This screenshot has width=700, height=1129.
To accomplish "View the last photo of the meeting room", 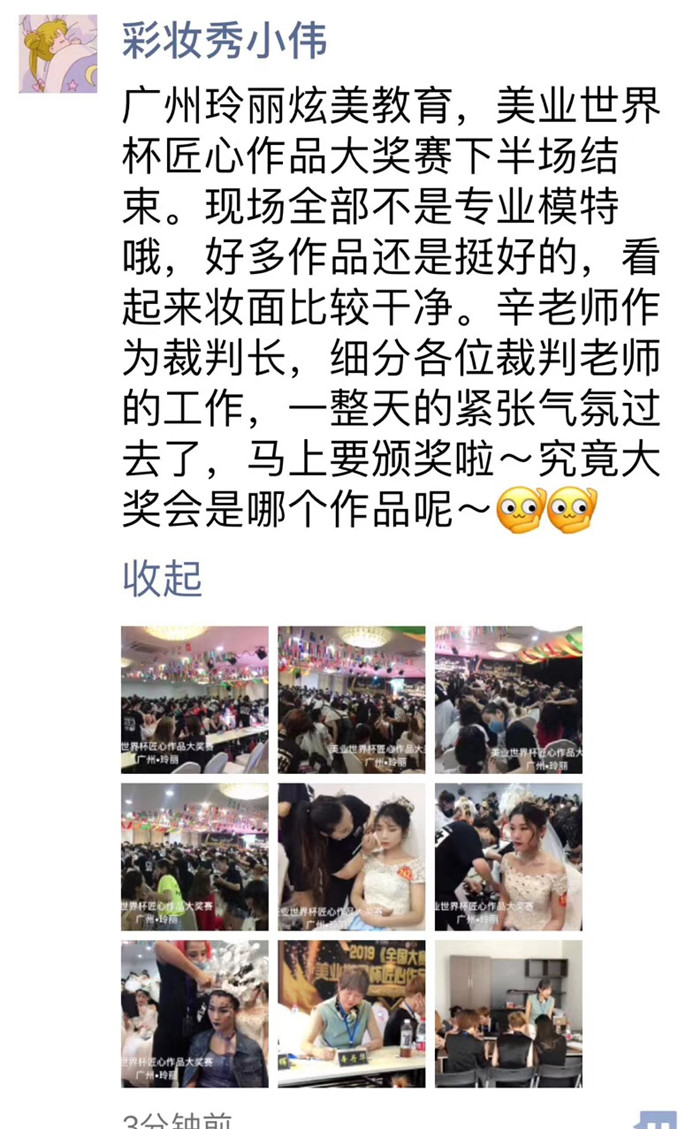I will [508, 1013].
